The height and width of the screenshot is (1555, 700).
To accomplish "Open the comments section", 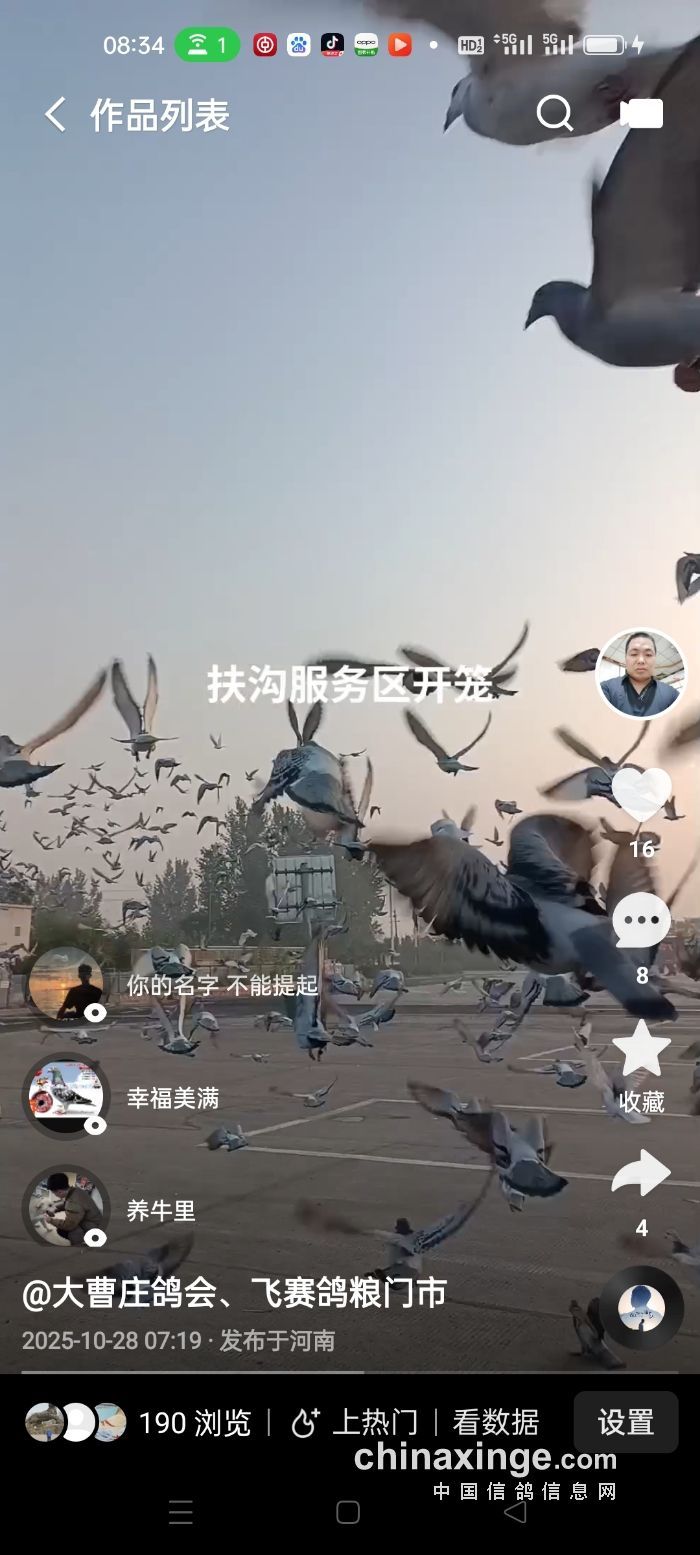I will [641, 922].
